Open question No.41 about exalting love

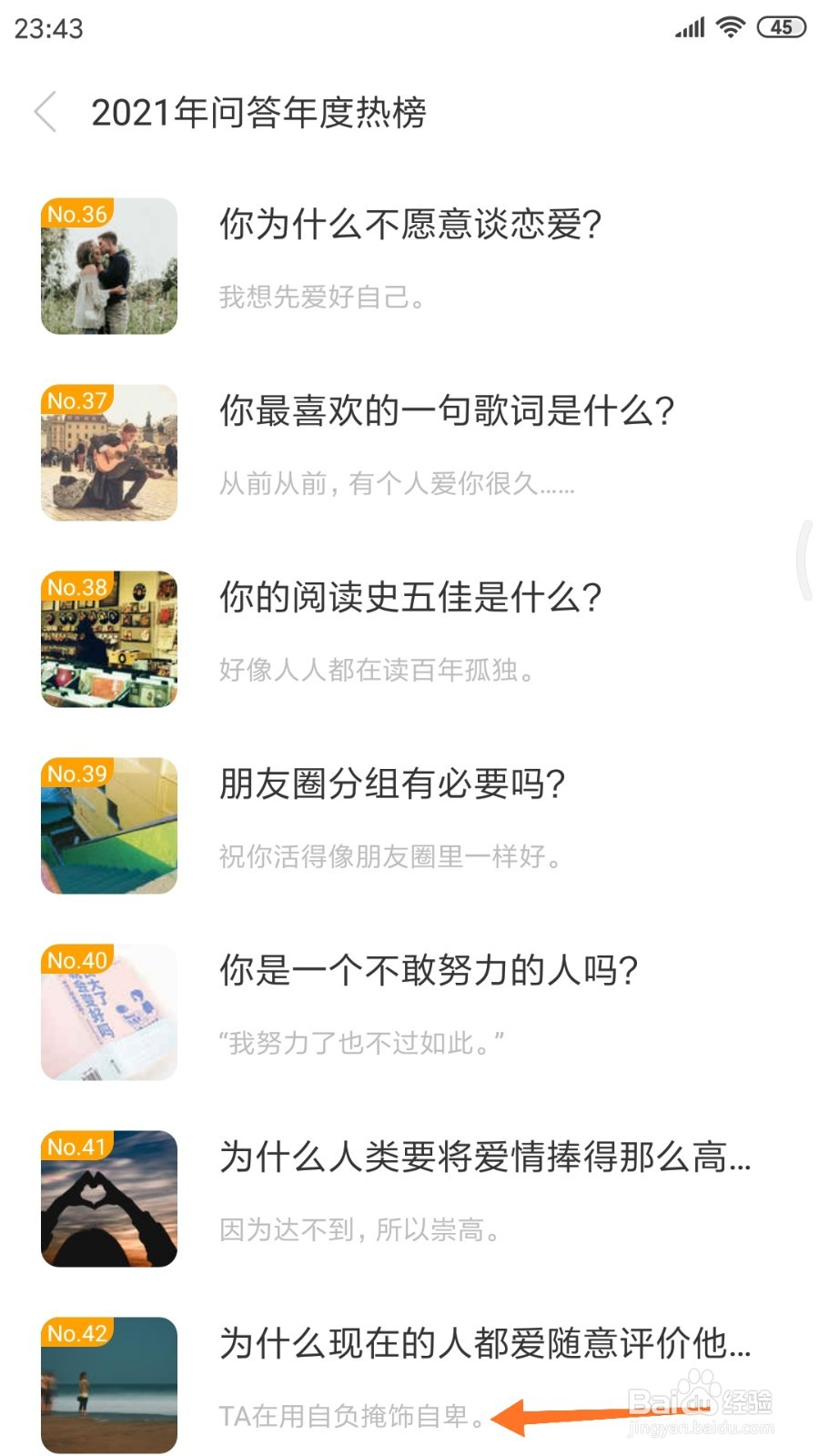484,1158
